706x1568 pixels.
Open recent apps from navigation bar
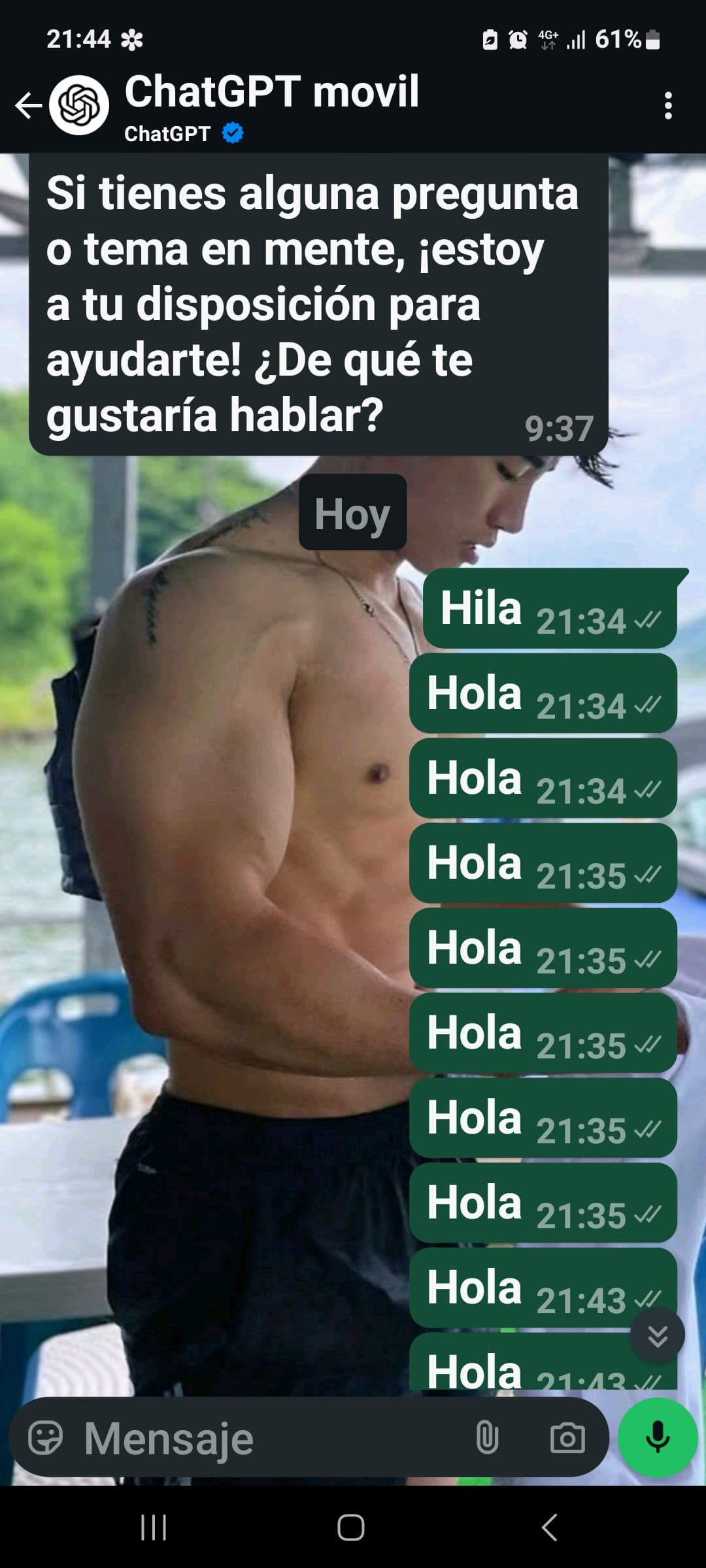[x=154, y=1527]
